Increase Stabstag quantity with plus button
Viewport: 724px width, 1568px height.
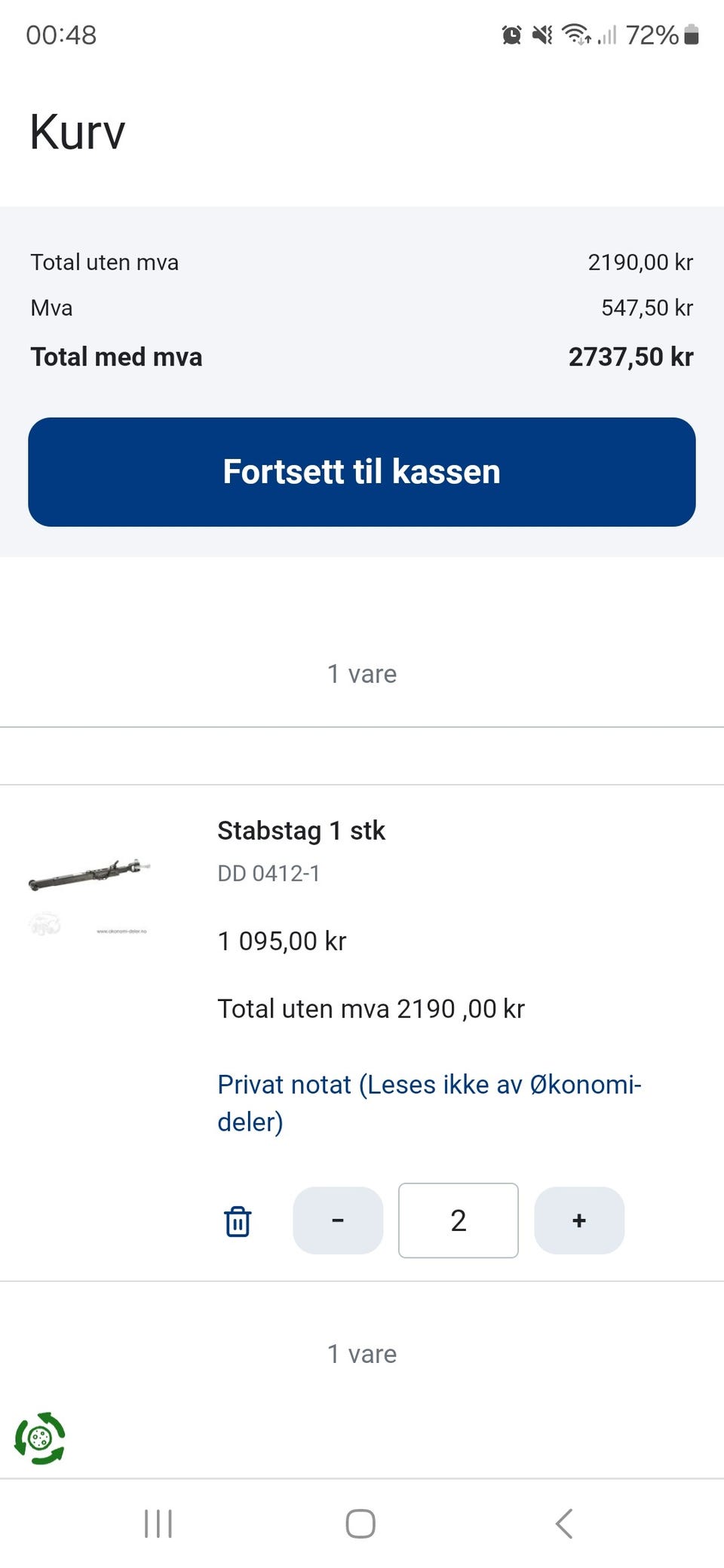tap(579, 1220)
